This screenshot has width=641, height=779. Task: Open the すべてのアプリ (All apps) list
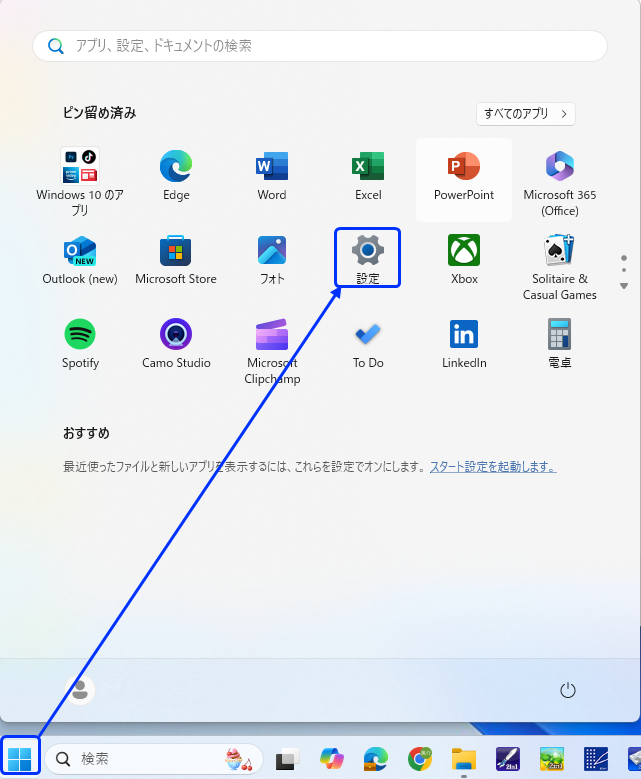coord(526,114)
